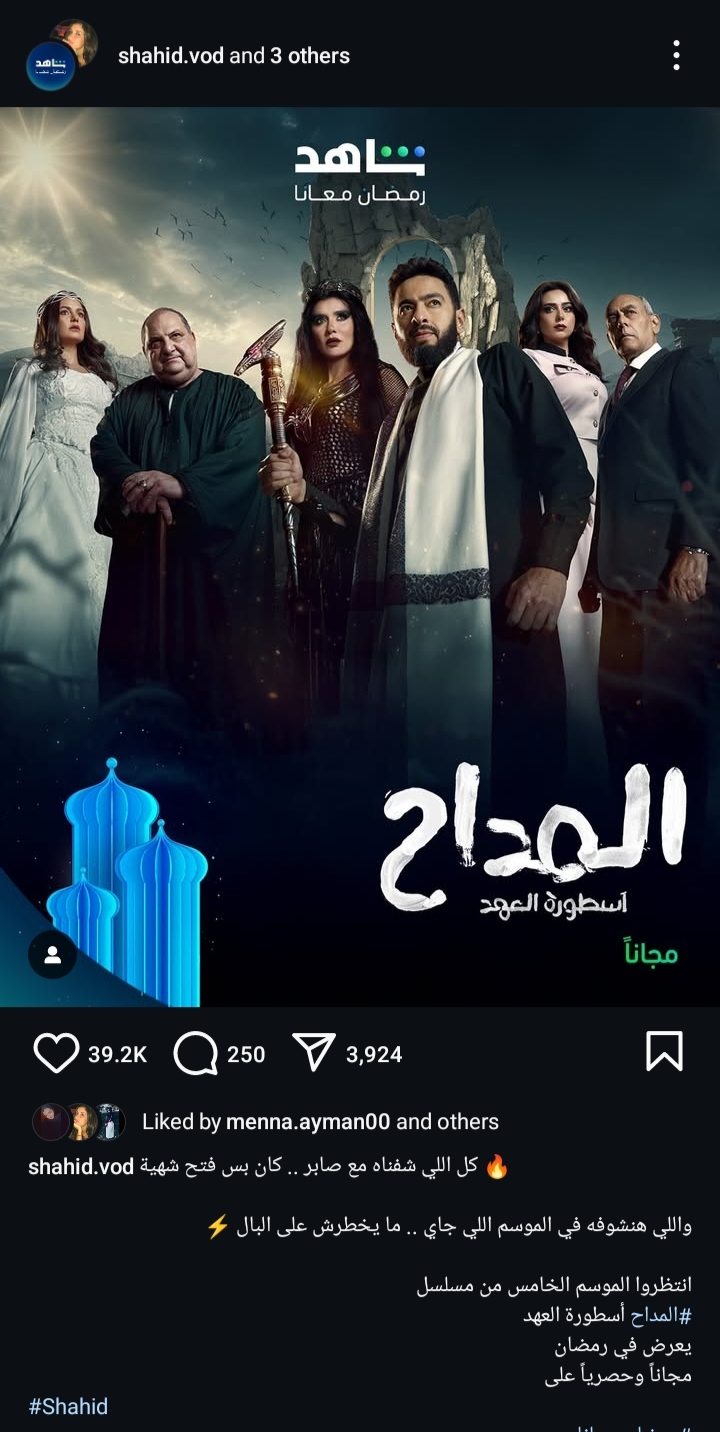Image resolution: width=720 pixels, height=1432 pixels.
Task: Like the shahid.vod post
Action: tap(56, 1054)
